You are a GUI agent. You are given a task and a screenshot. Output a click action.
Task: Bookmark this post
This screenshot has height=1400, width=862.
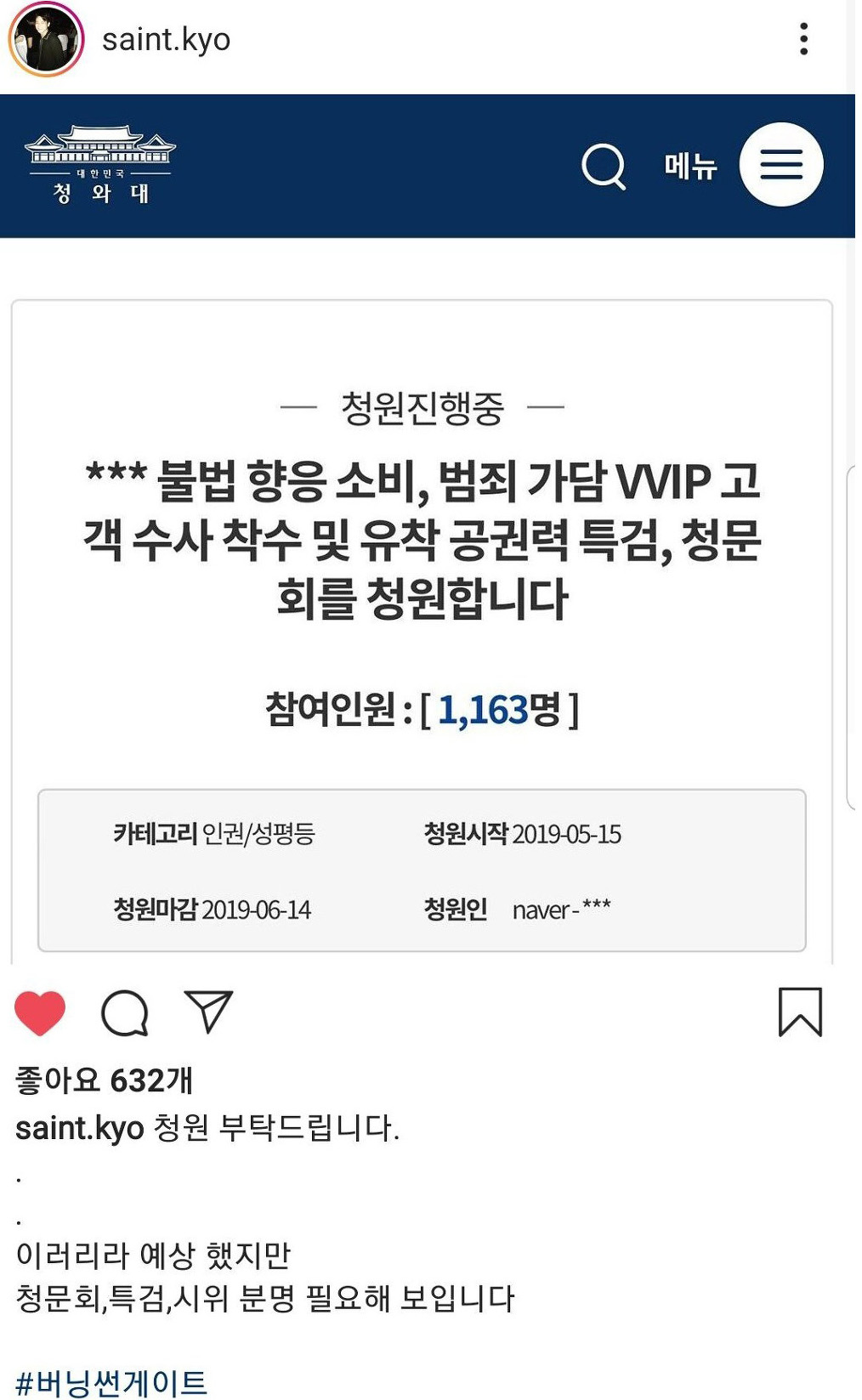tap(800, 1012)
